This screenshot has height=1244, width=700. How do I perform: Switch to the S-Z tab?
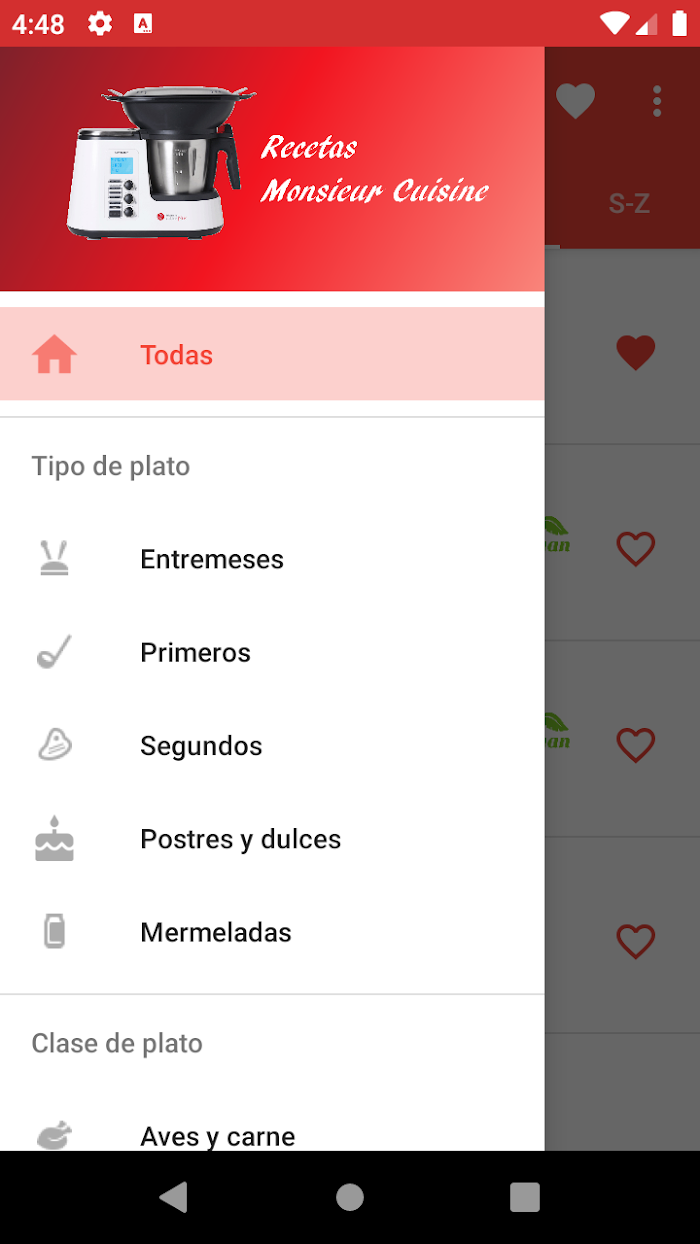[x=629, y=204]
